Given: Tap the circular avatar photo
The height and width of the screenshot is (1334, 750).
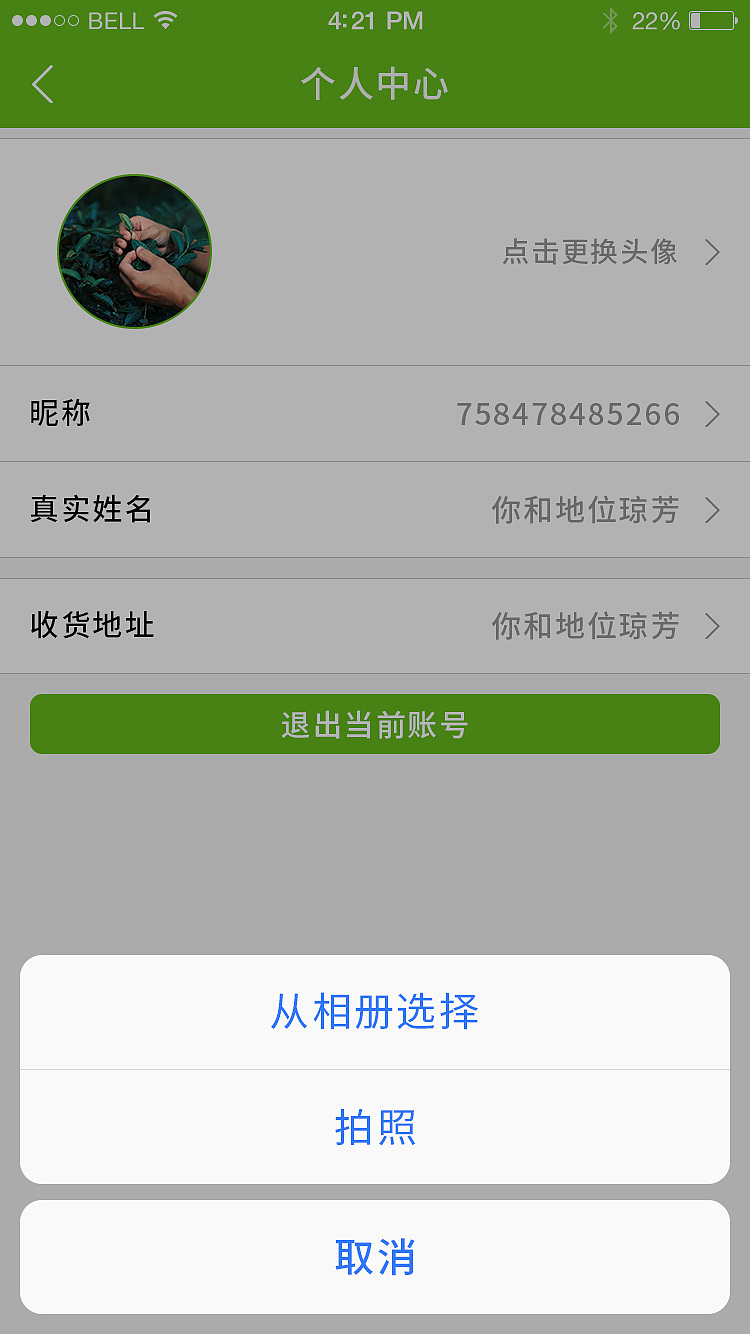Looking at the screenshot, I should tap(134, 251).
